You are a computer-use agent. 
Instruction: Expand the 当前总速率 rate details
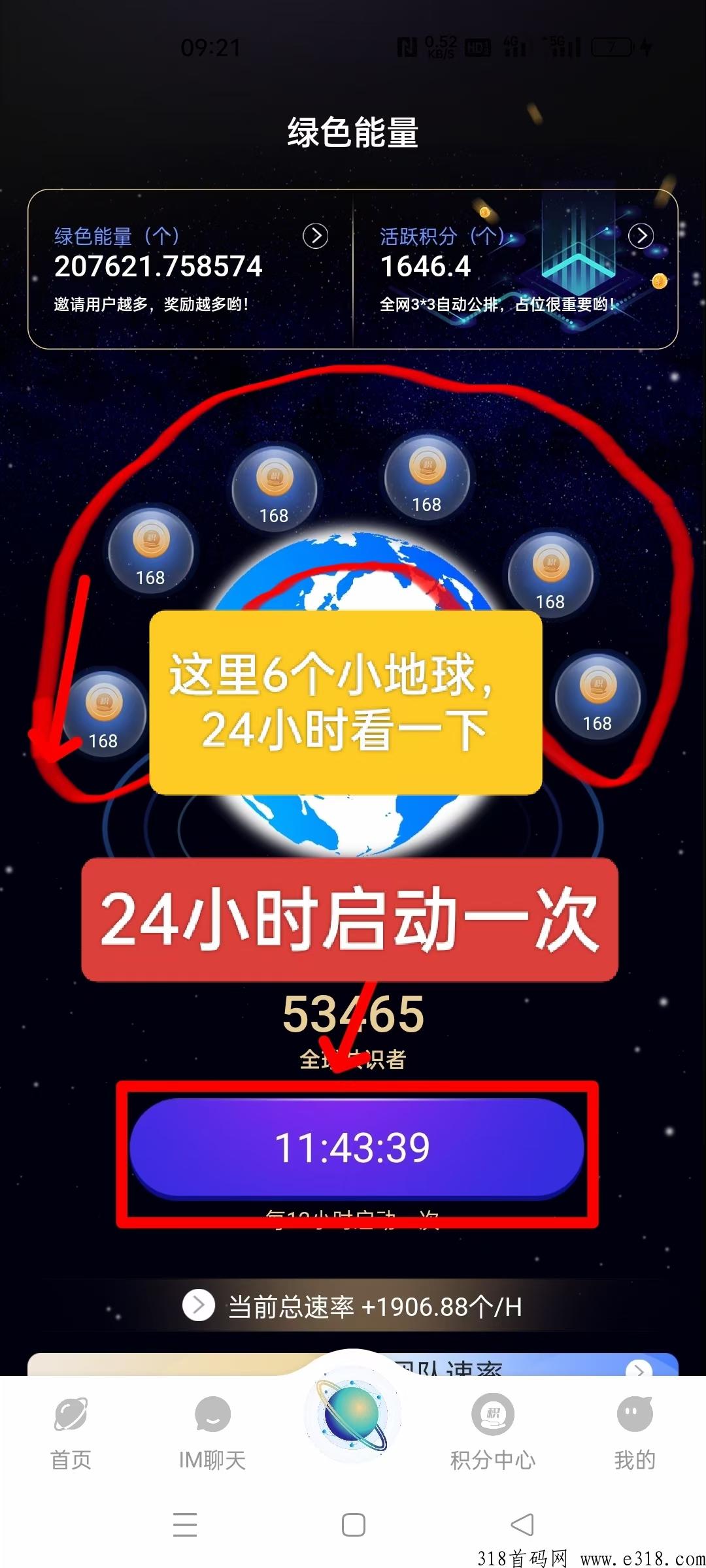coord(199,1306)
